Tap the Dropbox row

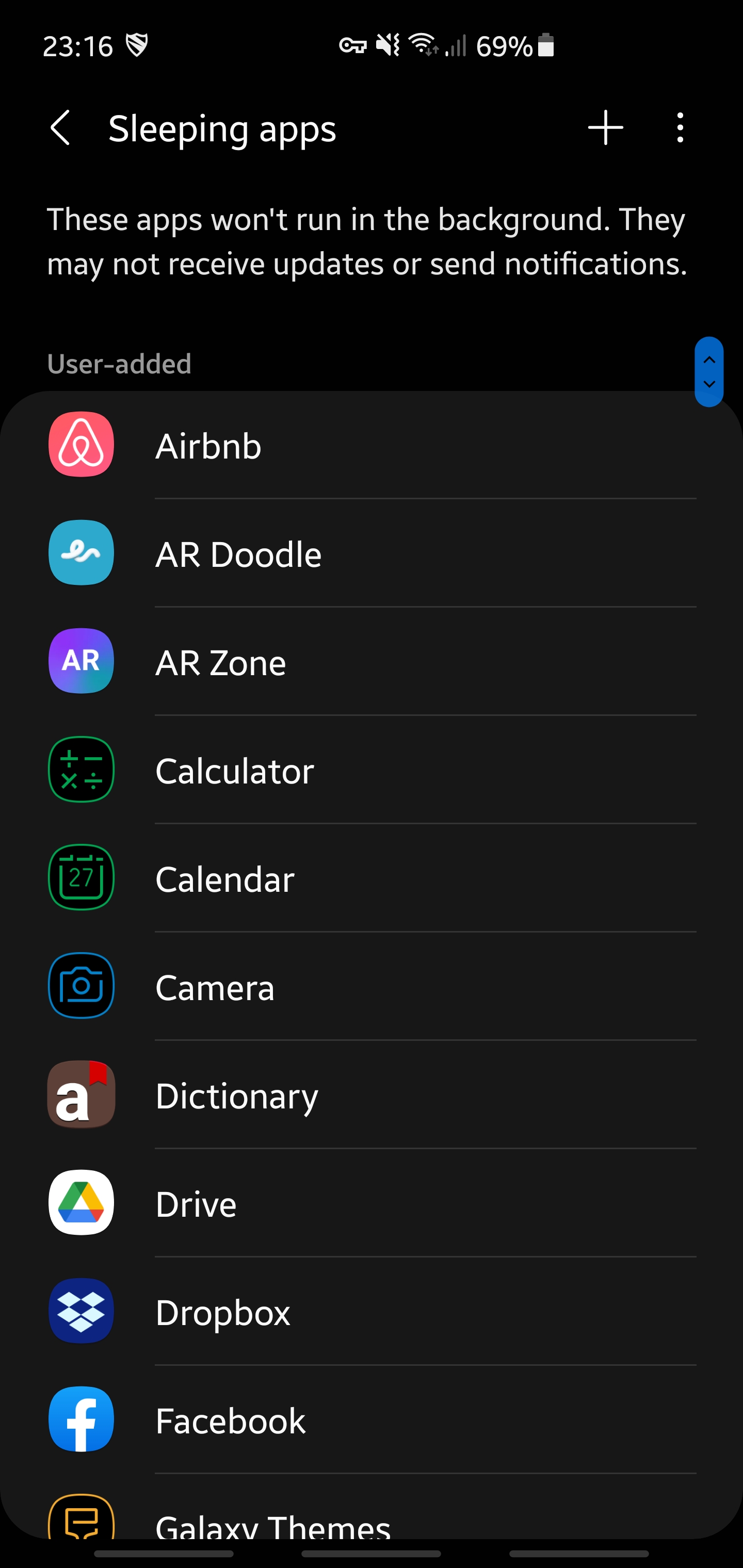click(x=372, y=1312)
